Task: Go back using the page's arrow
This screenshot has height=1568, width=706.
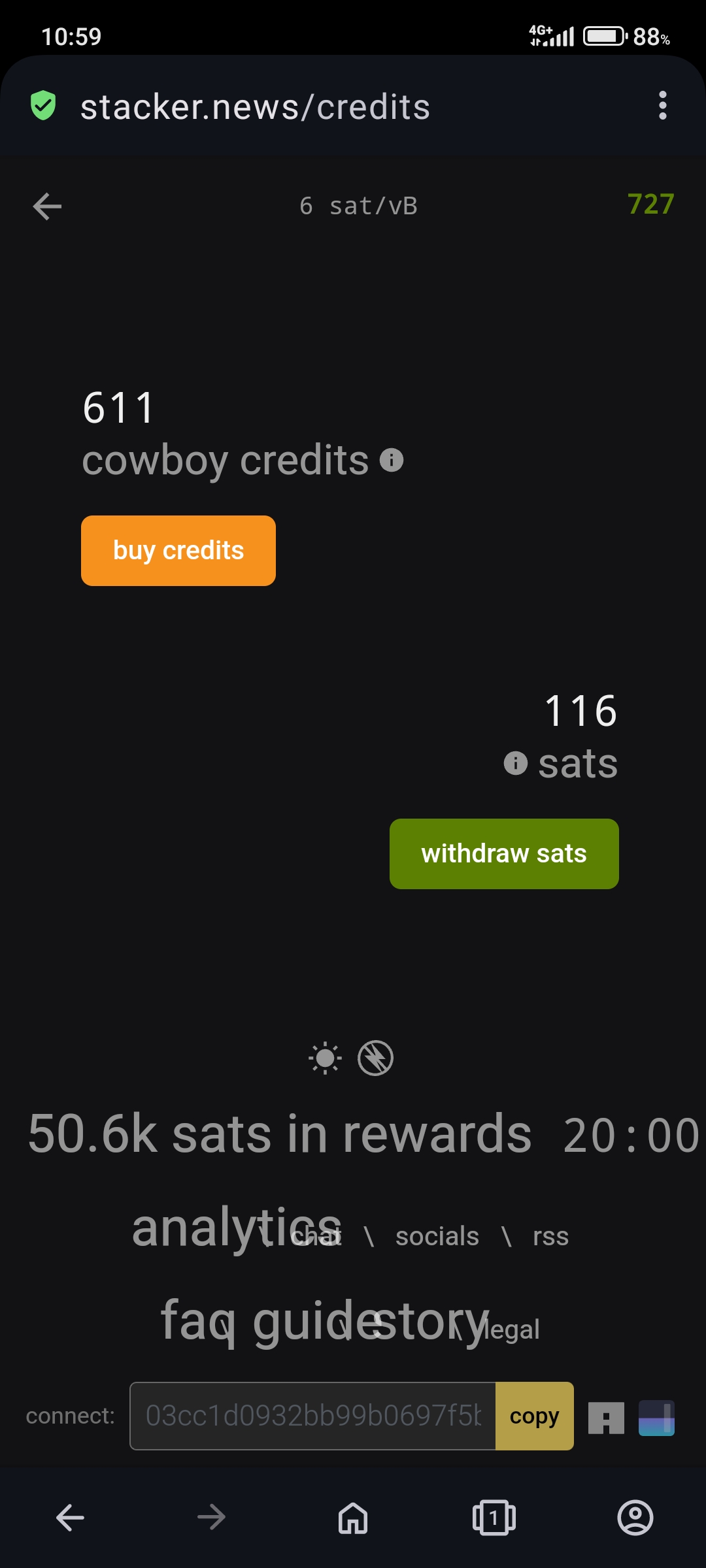Action: pos(47,206)
